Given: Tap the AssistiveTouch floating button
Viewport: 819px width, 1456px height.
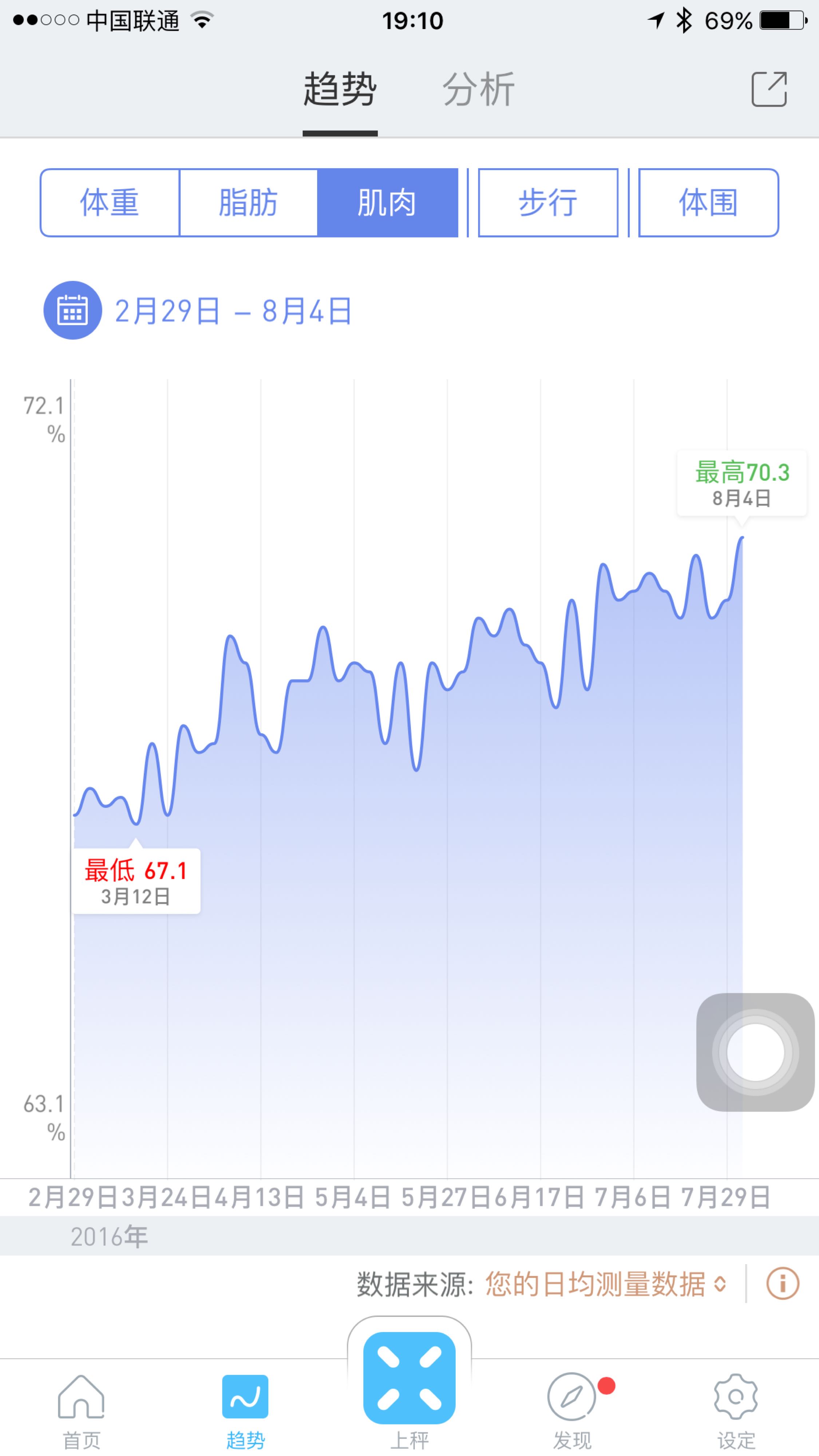Looking at the screenshot, I should tap(755, 1052).
